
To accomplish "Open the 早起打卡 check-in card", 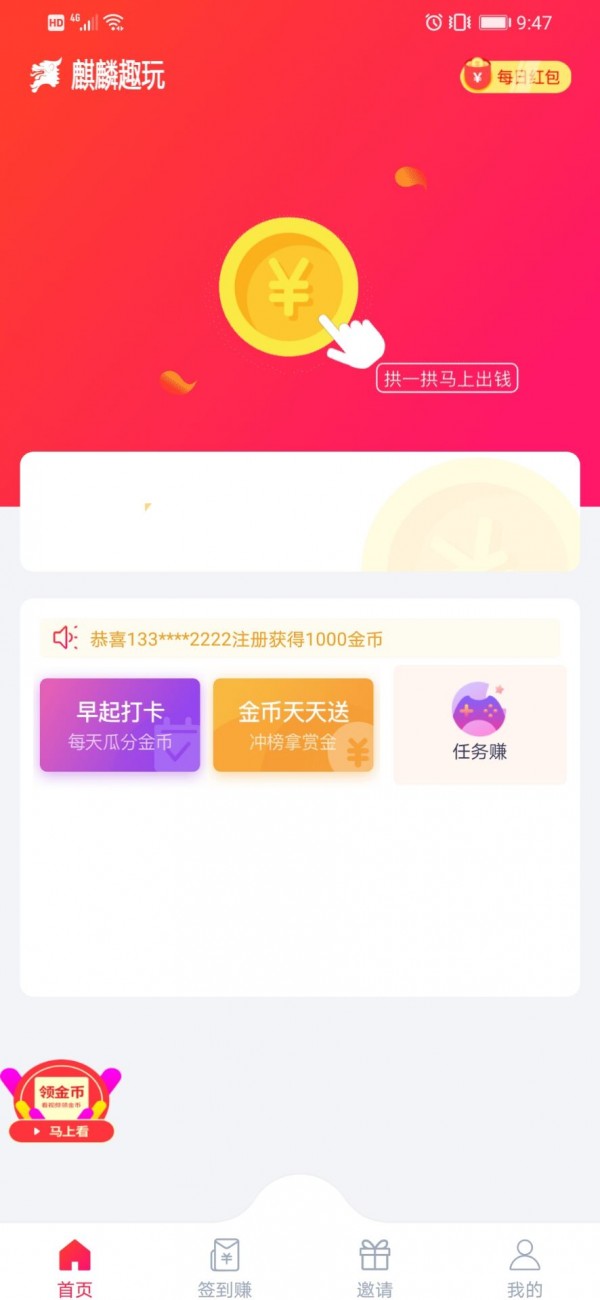I will pyautogui.click(x=120, y=725).
